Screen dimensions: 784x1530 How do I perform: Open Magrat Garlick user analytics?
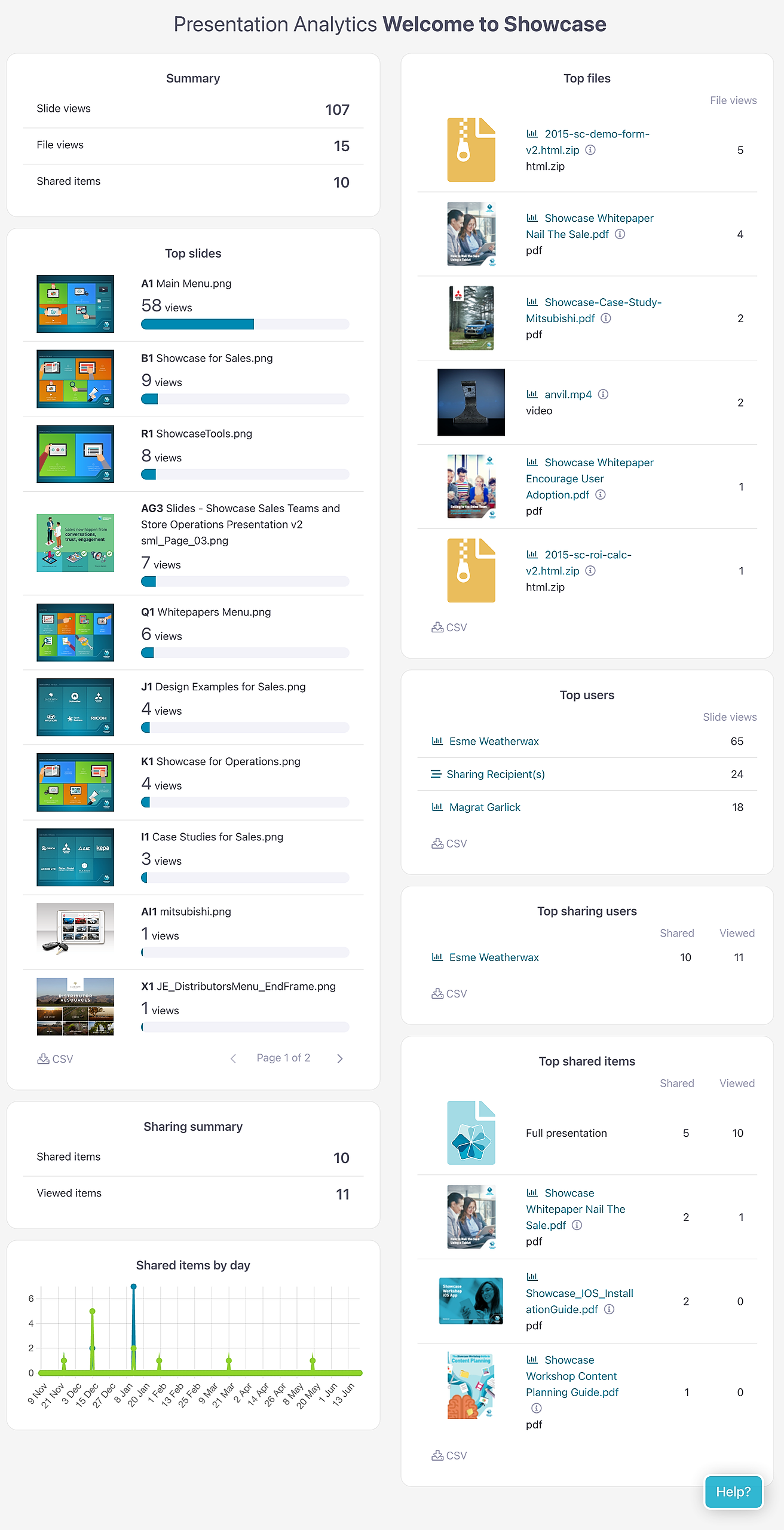point(484,807)
